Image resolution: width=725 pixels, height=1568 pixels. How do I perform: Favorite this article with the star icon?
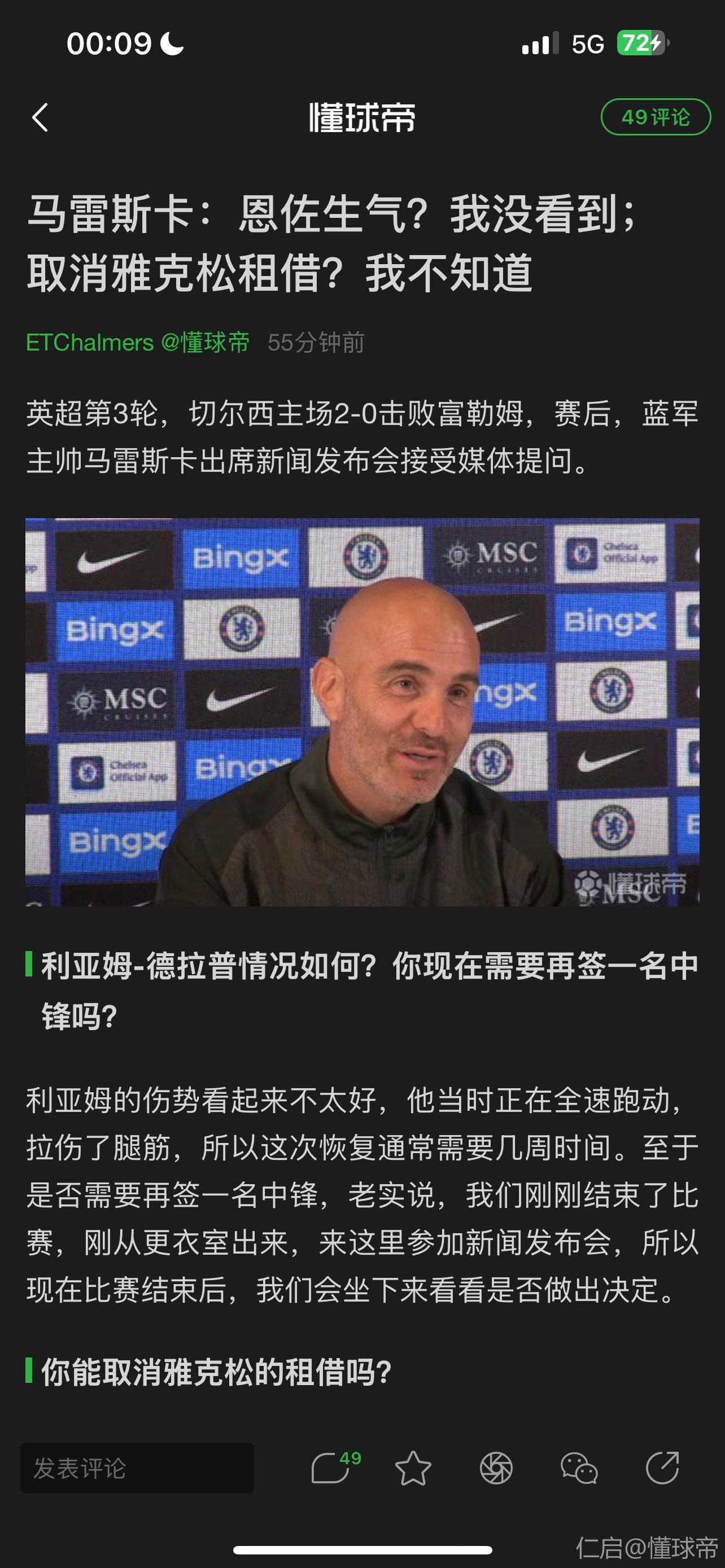coord(413,1468)
